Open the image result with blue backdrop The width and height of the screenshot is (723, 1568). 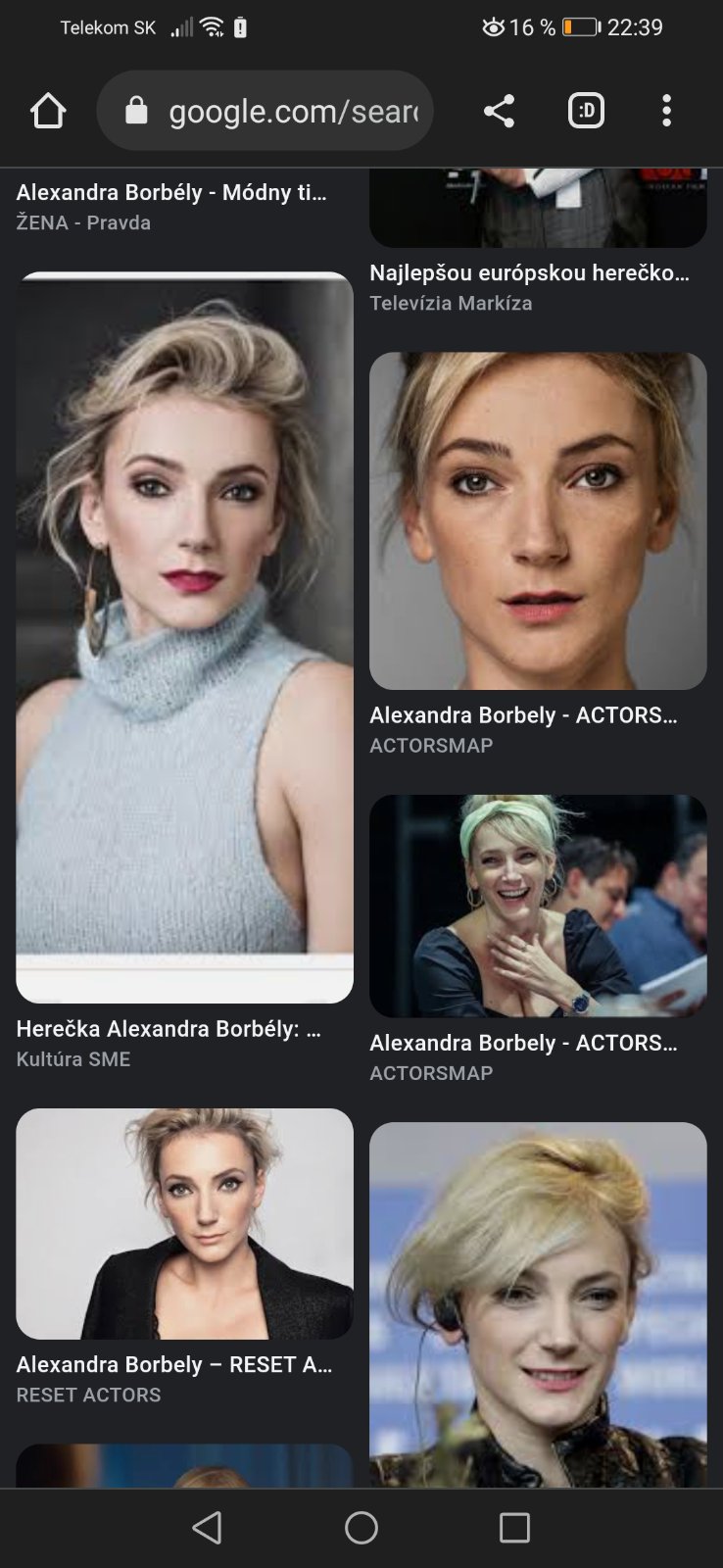point(537,1303)
